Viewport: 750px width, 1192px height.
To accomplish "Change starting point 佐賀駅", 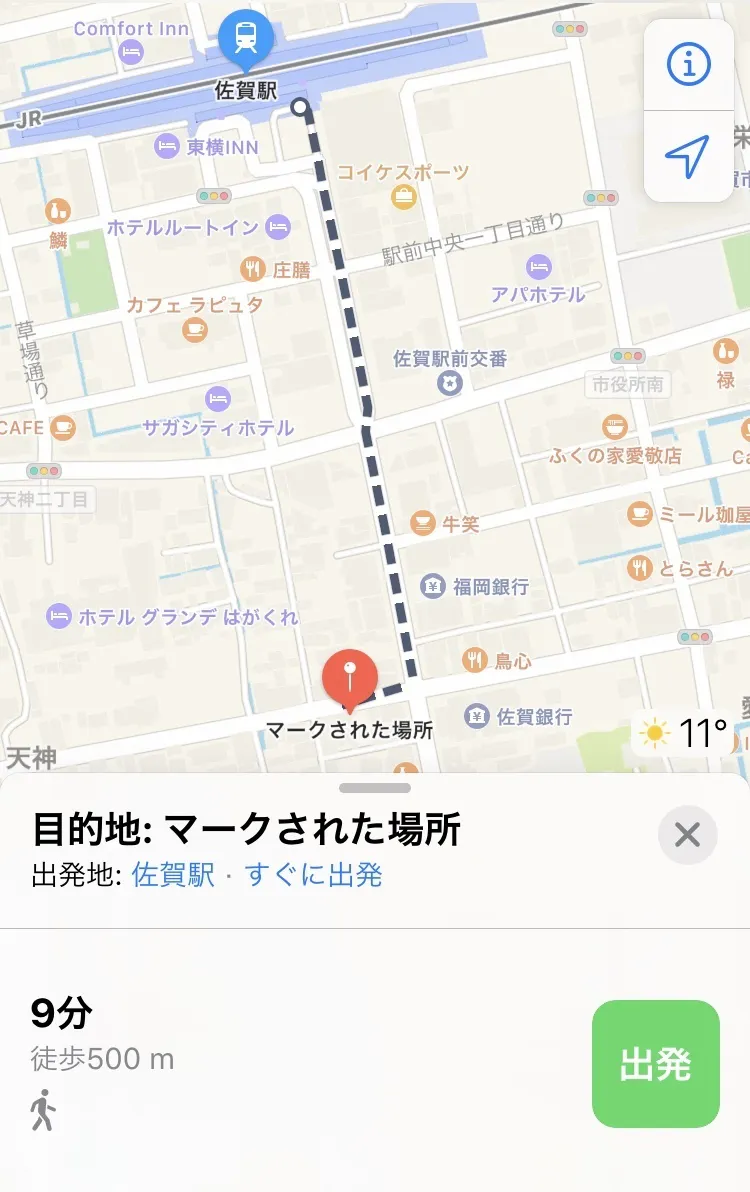I will tap(173, 875).
